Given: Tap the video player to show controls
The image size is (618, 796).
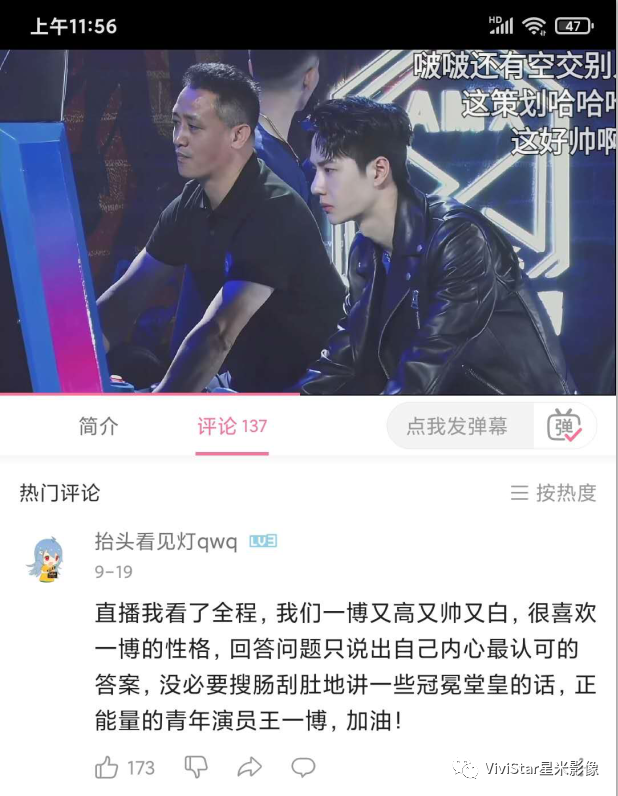Looking at the screenshot, I should pyautogui.click(x=309, y=220).
